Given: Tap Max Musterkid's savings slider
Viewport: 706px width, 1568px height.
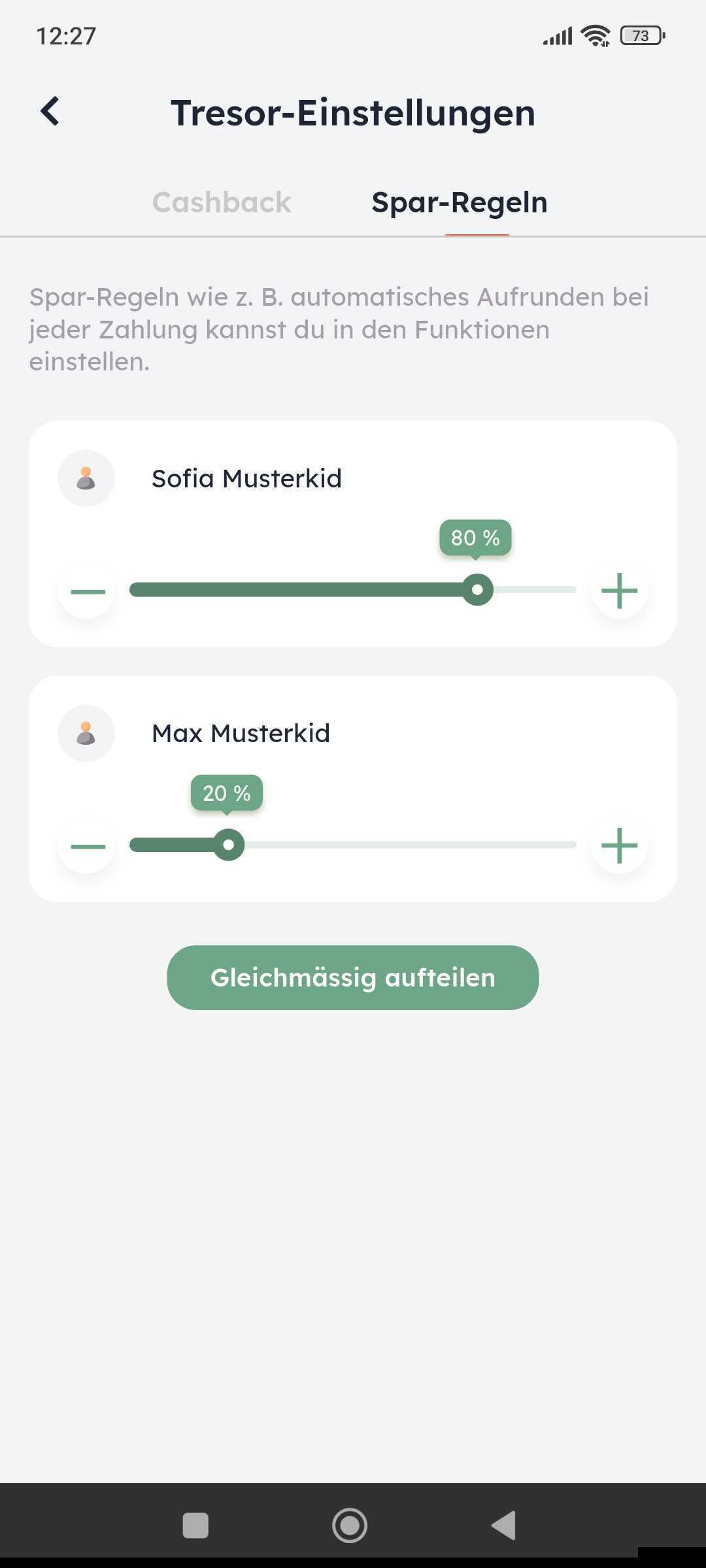Looking at the screenshot, I should (x=228, y=845).
